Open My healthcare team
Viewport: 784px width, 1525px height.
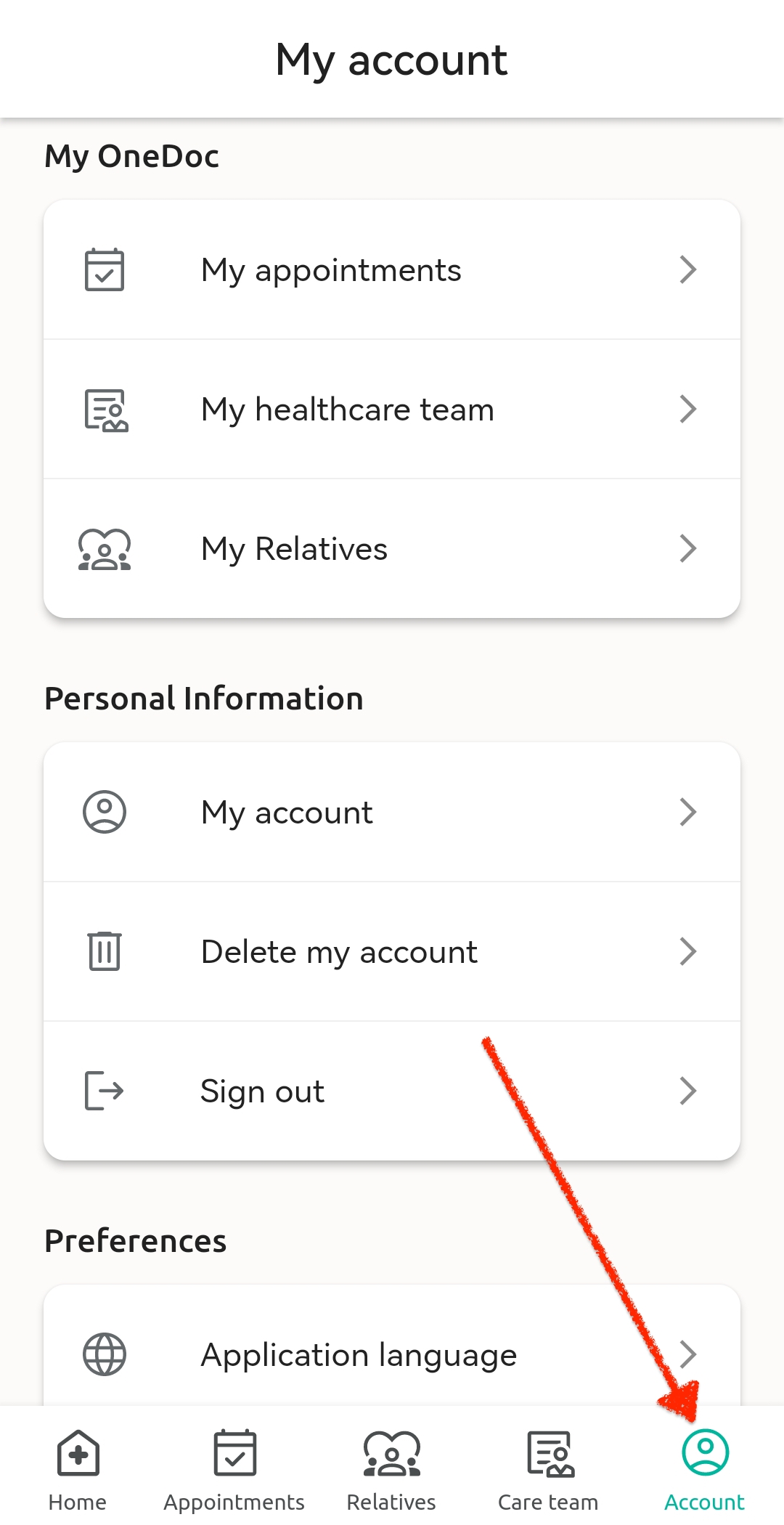(x=392, y=409)
